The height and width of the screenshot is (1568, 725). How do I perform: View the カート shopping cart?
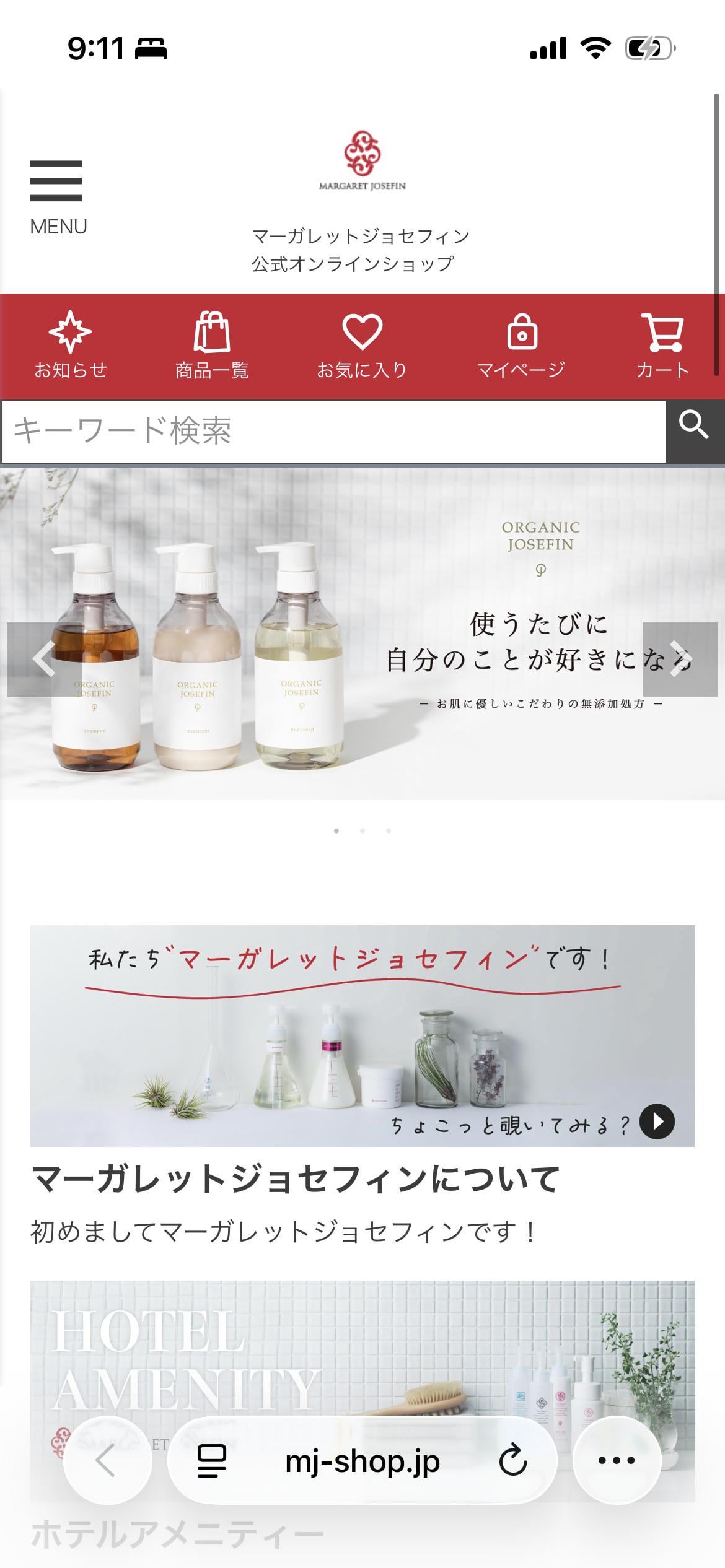pyautogui.click(x=662, y=344)
